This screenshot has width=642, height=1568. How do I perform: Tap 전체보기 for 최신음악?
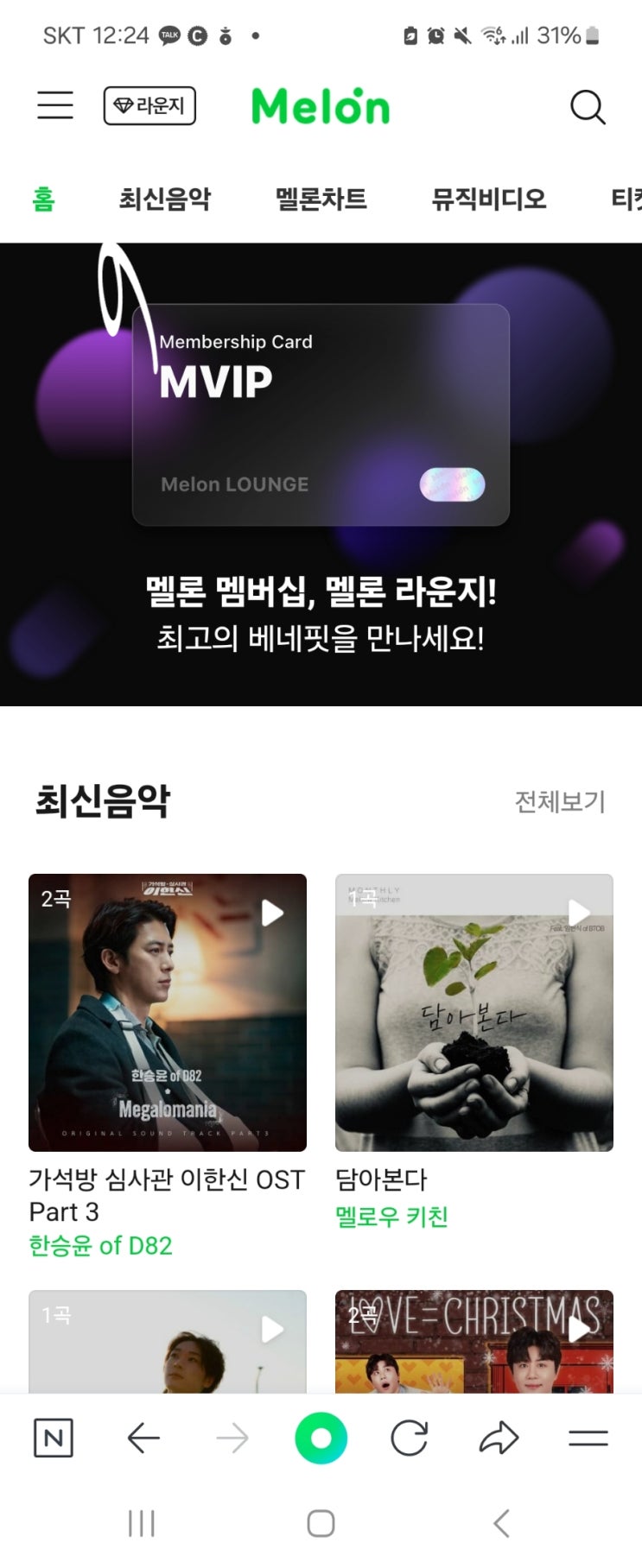pyautogui.click(x=560, y=801)
